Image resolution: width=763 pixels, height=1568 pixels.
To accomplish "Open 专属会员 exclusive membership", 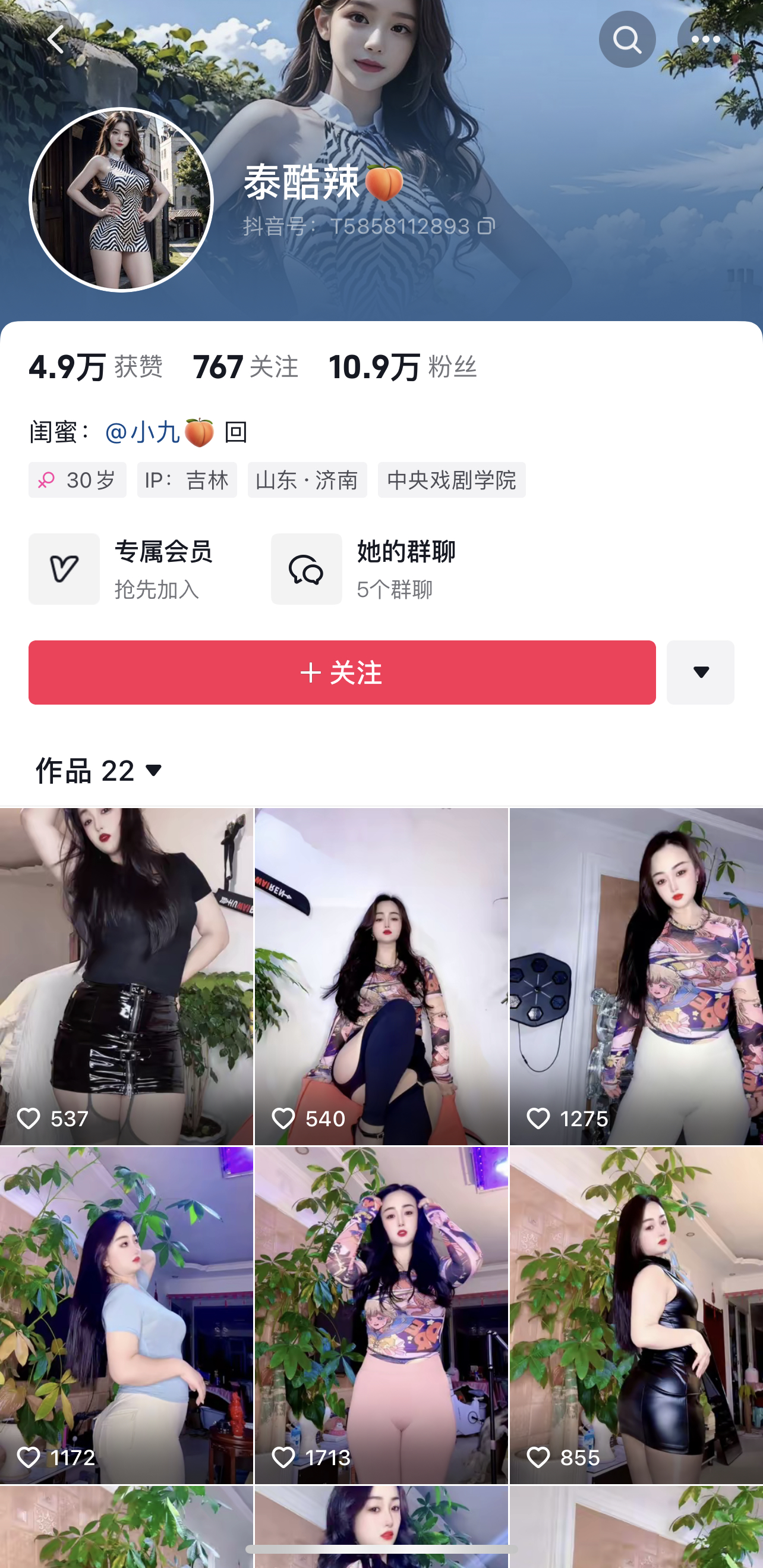I will tap(122, 568).
